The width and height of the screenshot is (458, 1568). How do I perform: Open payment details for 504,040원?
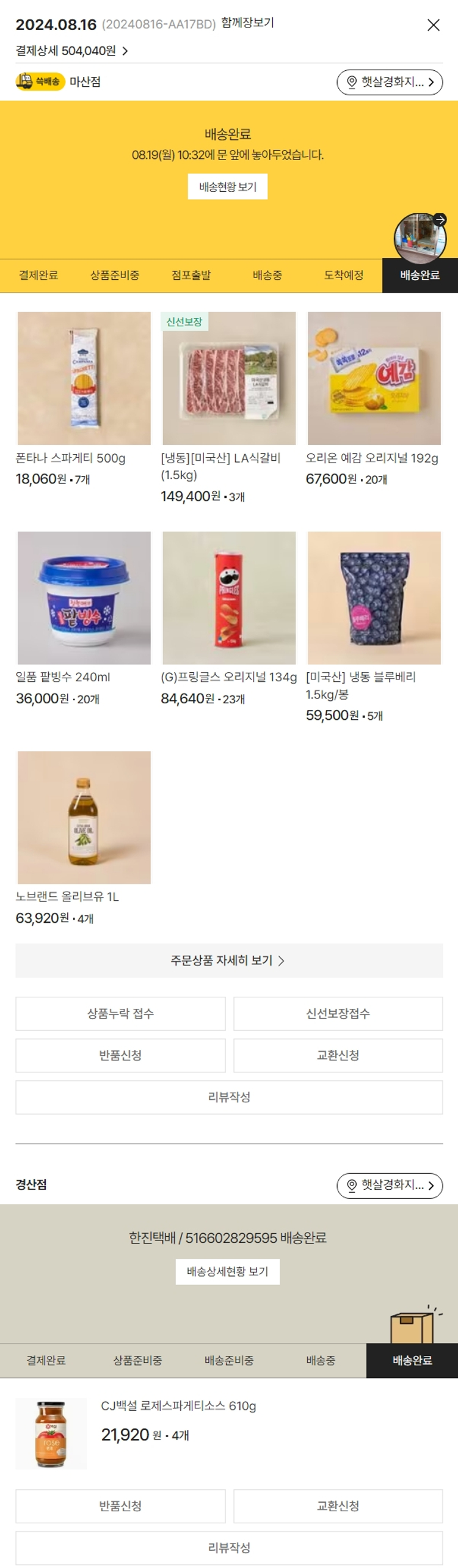tap(72, 51)
